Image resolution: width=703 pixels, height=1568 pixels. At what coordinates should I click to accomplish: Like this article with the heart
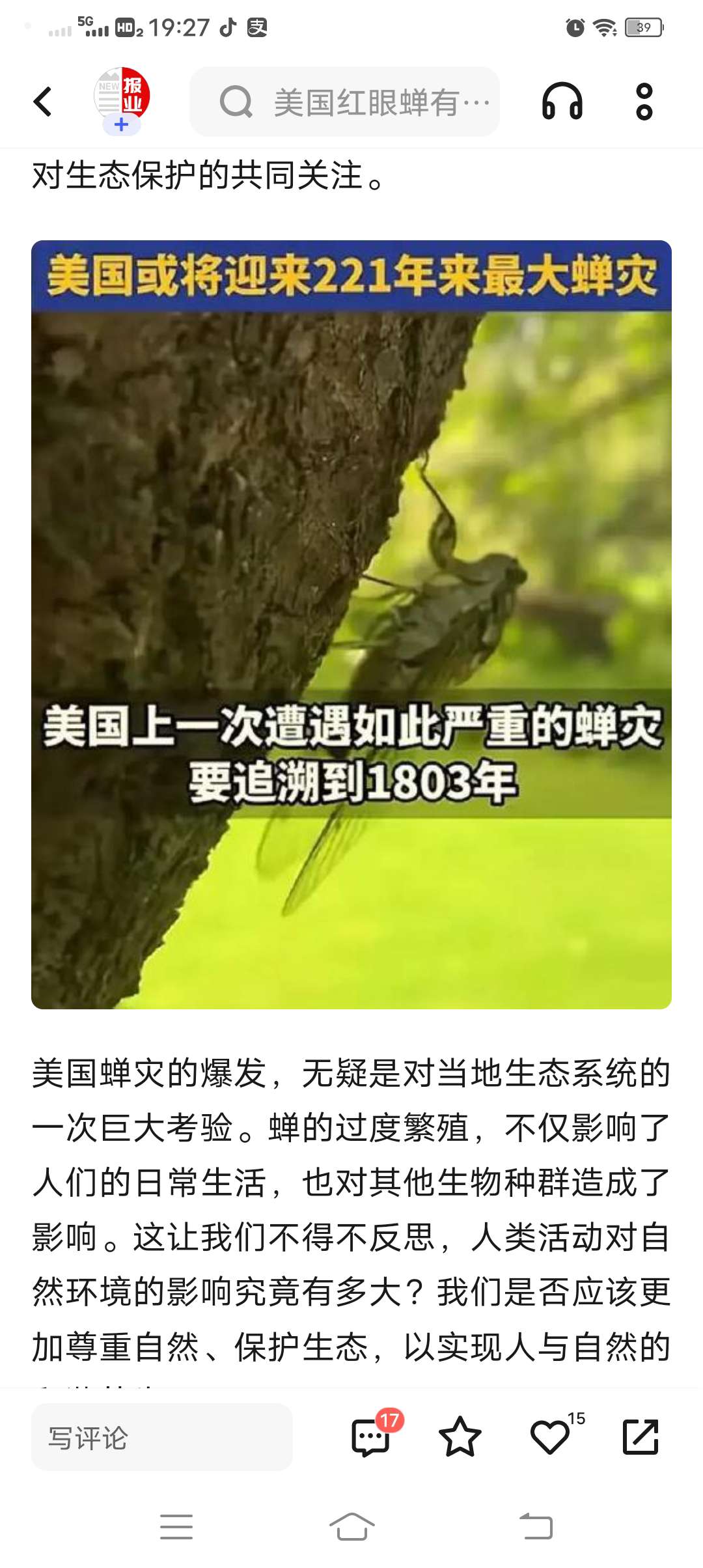550,1438
